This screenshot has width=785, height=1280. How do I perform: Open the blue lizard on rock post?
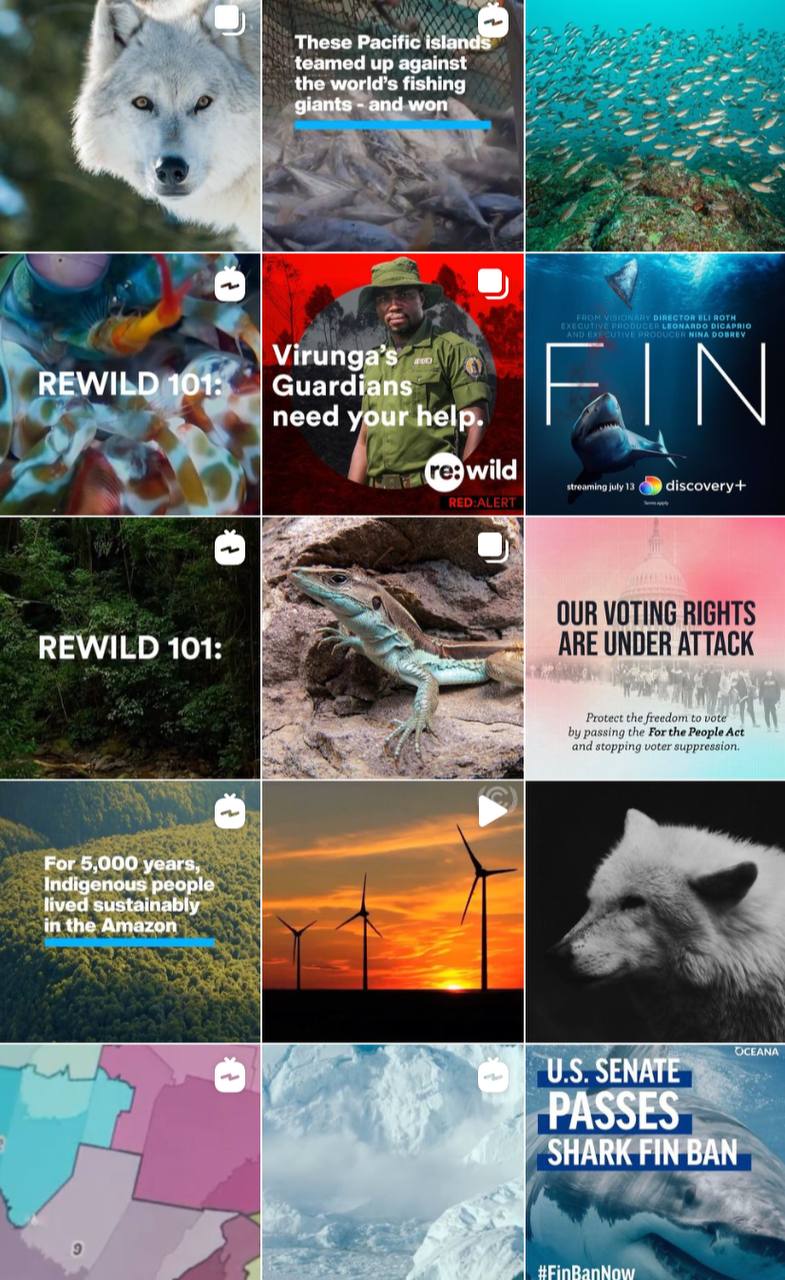(392, 648)
